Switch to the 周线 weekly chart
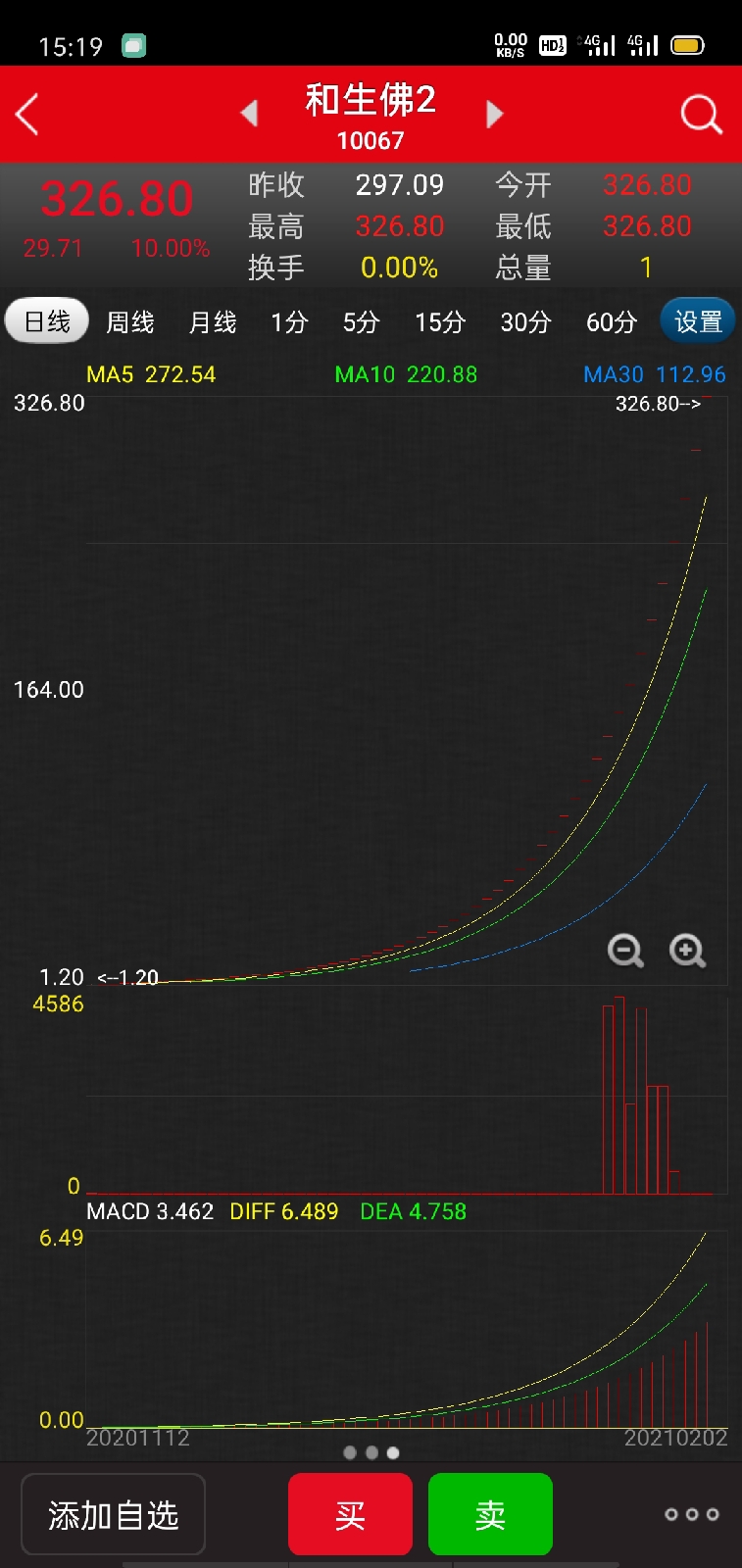Viewport: 742px width, 1568px height. (x=130, y=321)
